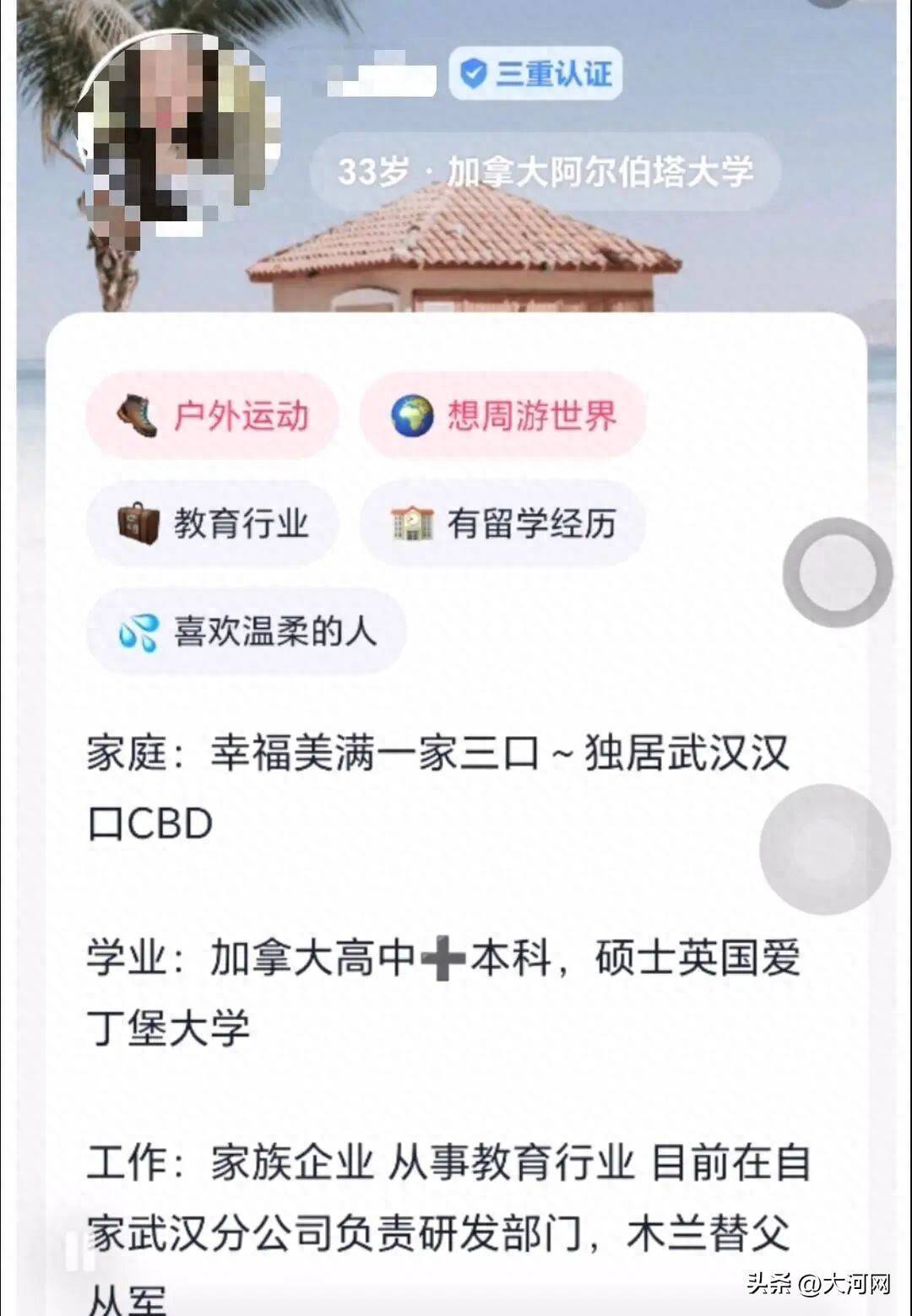Open the 三重认证 verification badge
The height and width of the screenshot is (1316, 912).
click(x=535, y=73)
